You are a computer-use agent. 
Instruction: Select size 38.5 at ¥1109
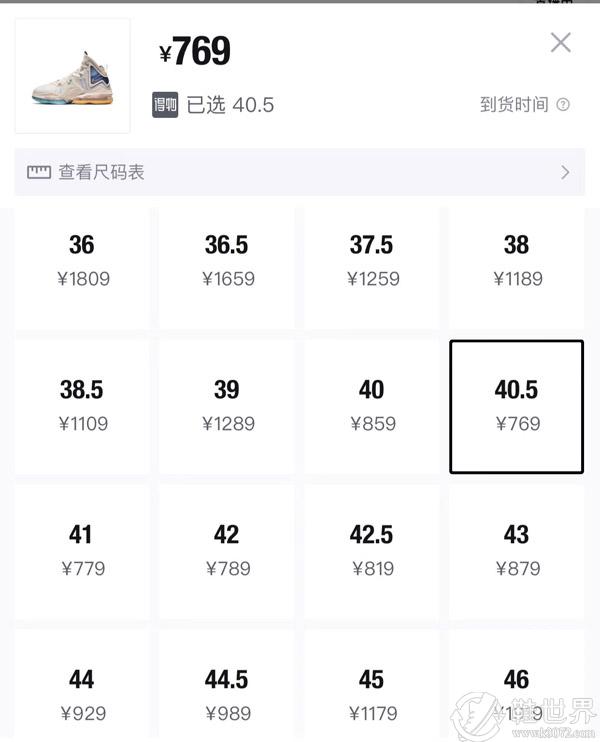coord(82,406)
